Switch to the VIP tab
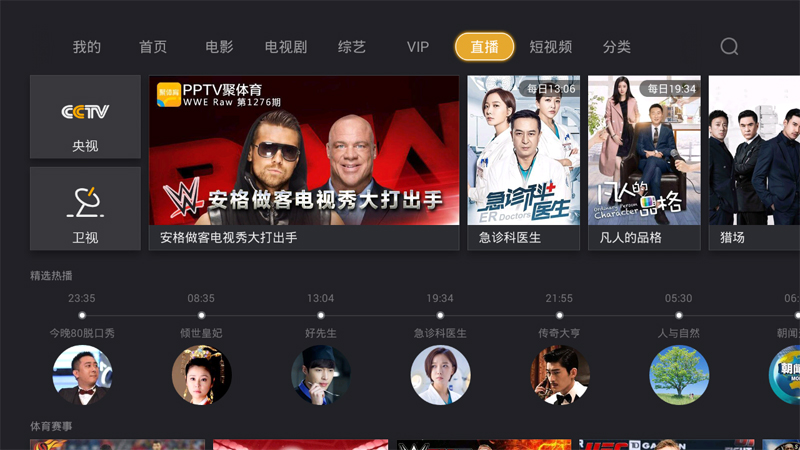This screenshot has height=450, width=800. 418,47
